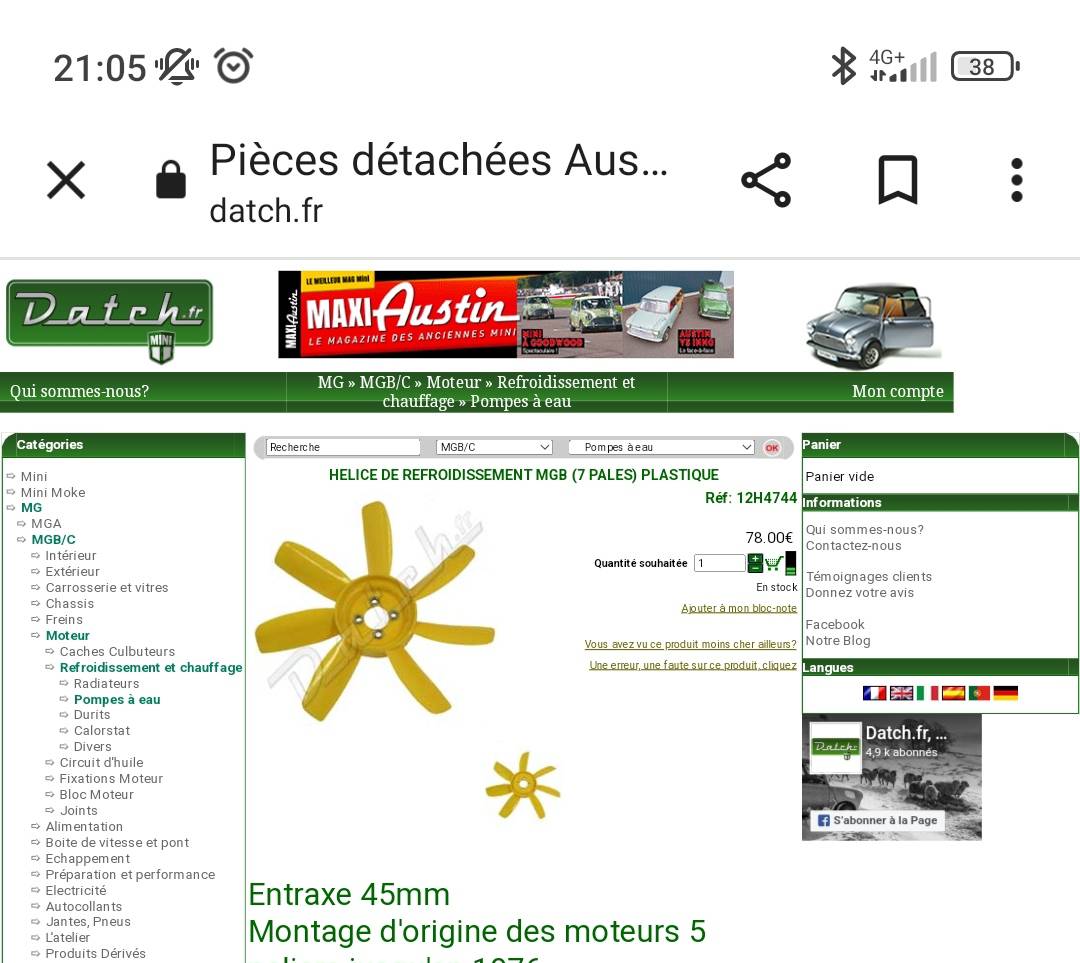Share this datch.fr page

point(766,181)
